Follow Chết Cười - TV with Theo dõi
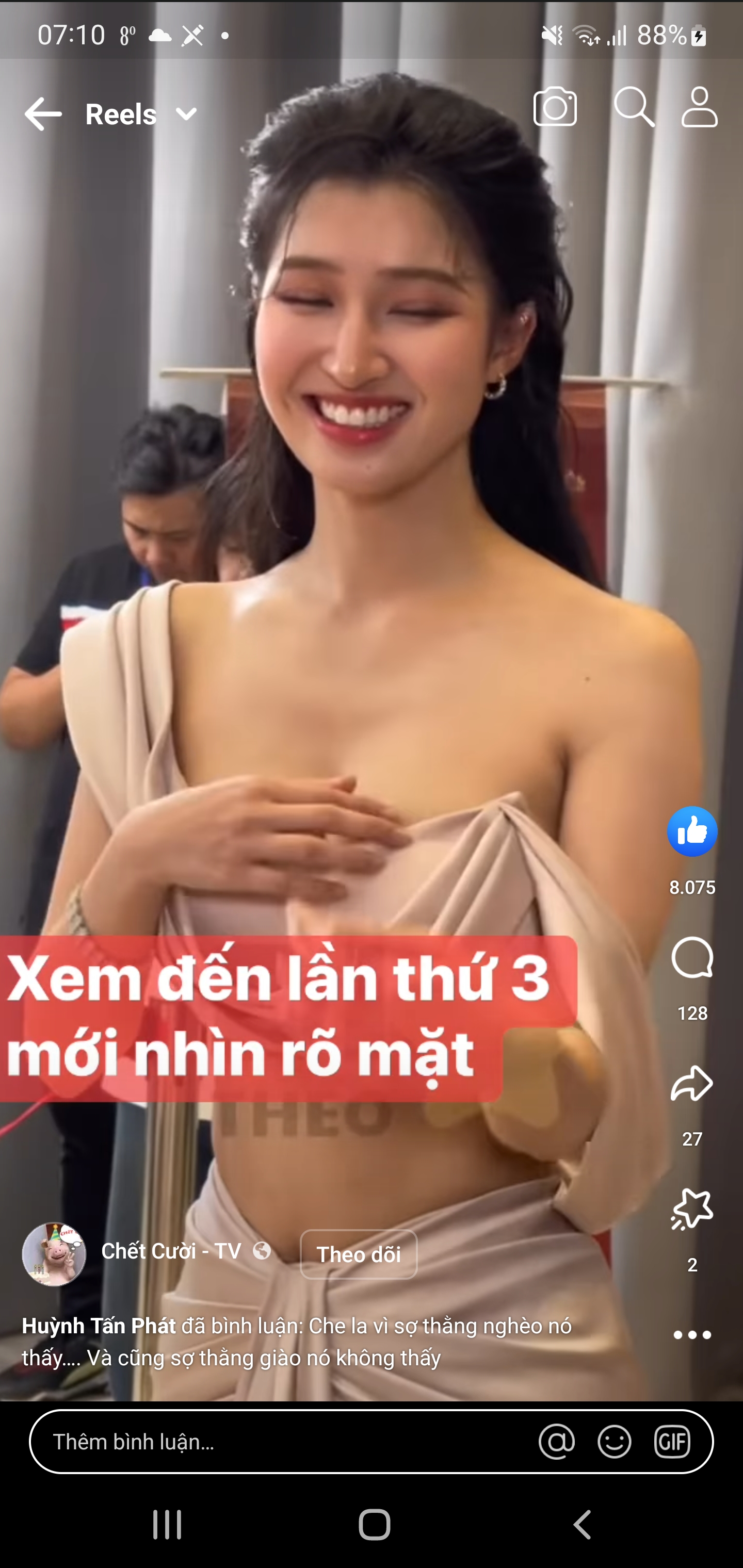 (x=358, y=1254)
